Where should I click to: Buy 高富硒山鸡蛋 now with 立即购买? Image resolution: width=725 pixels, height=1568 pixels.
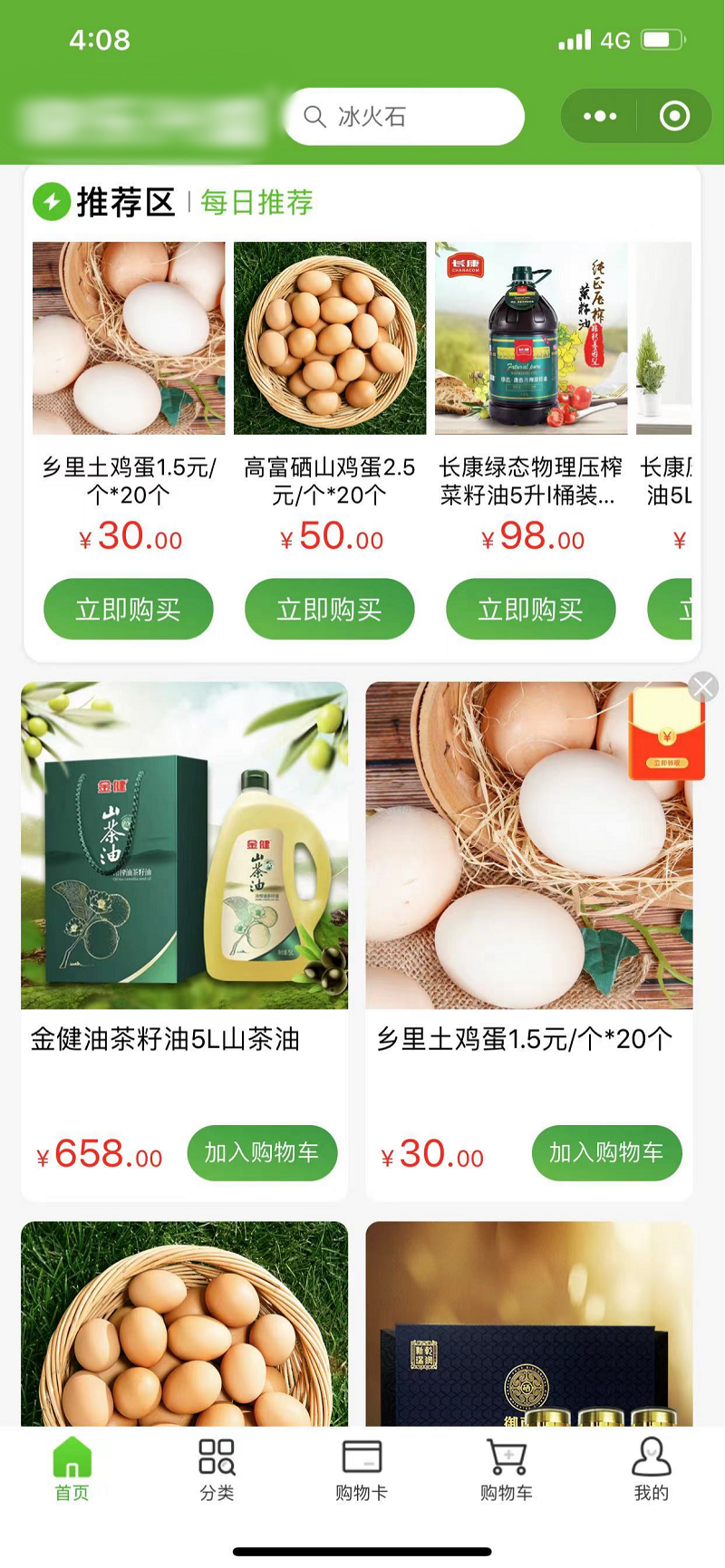pyautogui.click(x=330, y=610)
